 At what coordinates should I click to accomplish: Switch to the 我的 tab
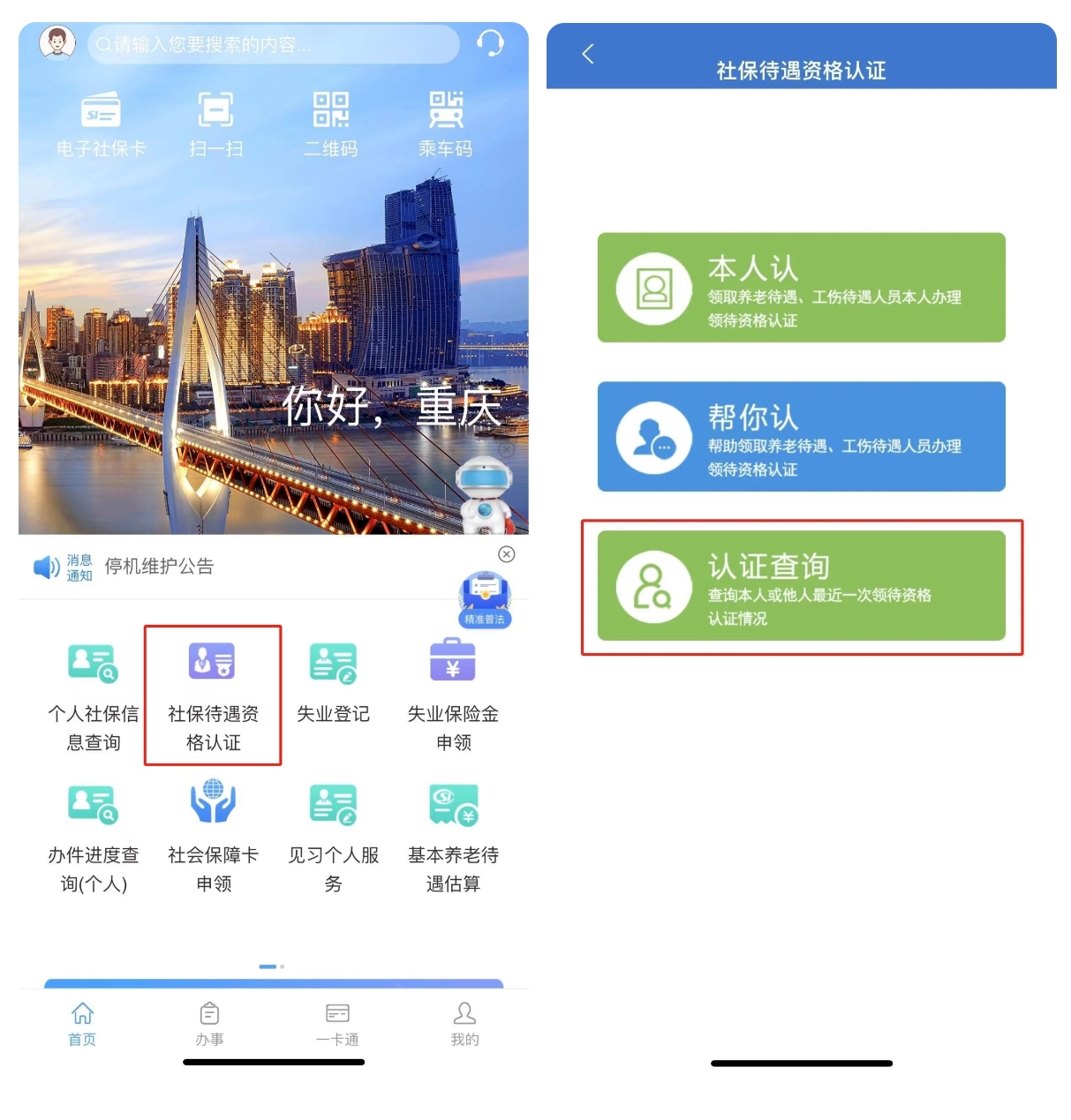pyautogui.click(x=464, y=1024)
